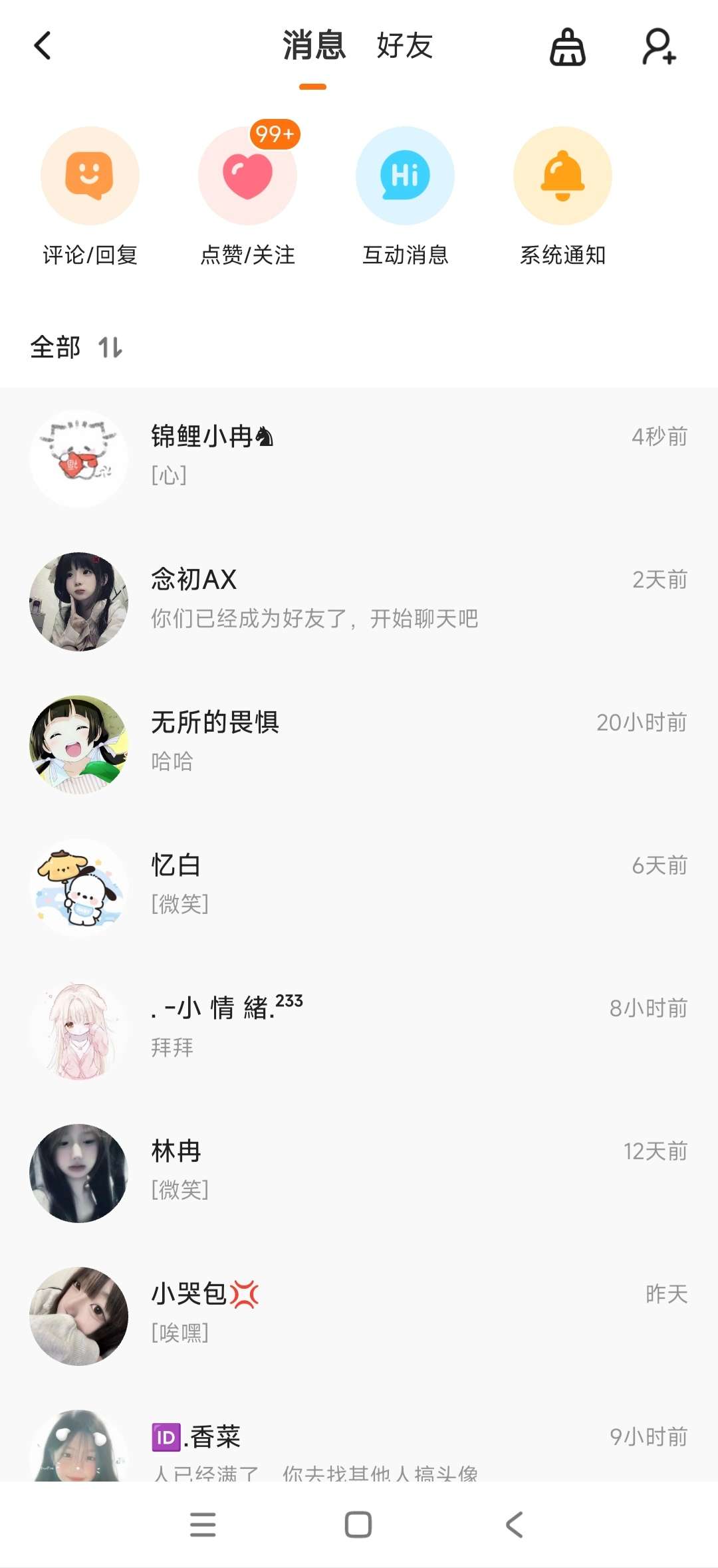Expand the 全部 sort filter

point(76,347)
